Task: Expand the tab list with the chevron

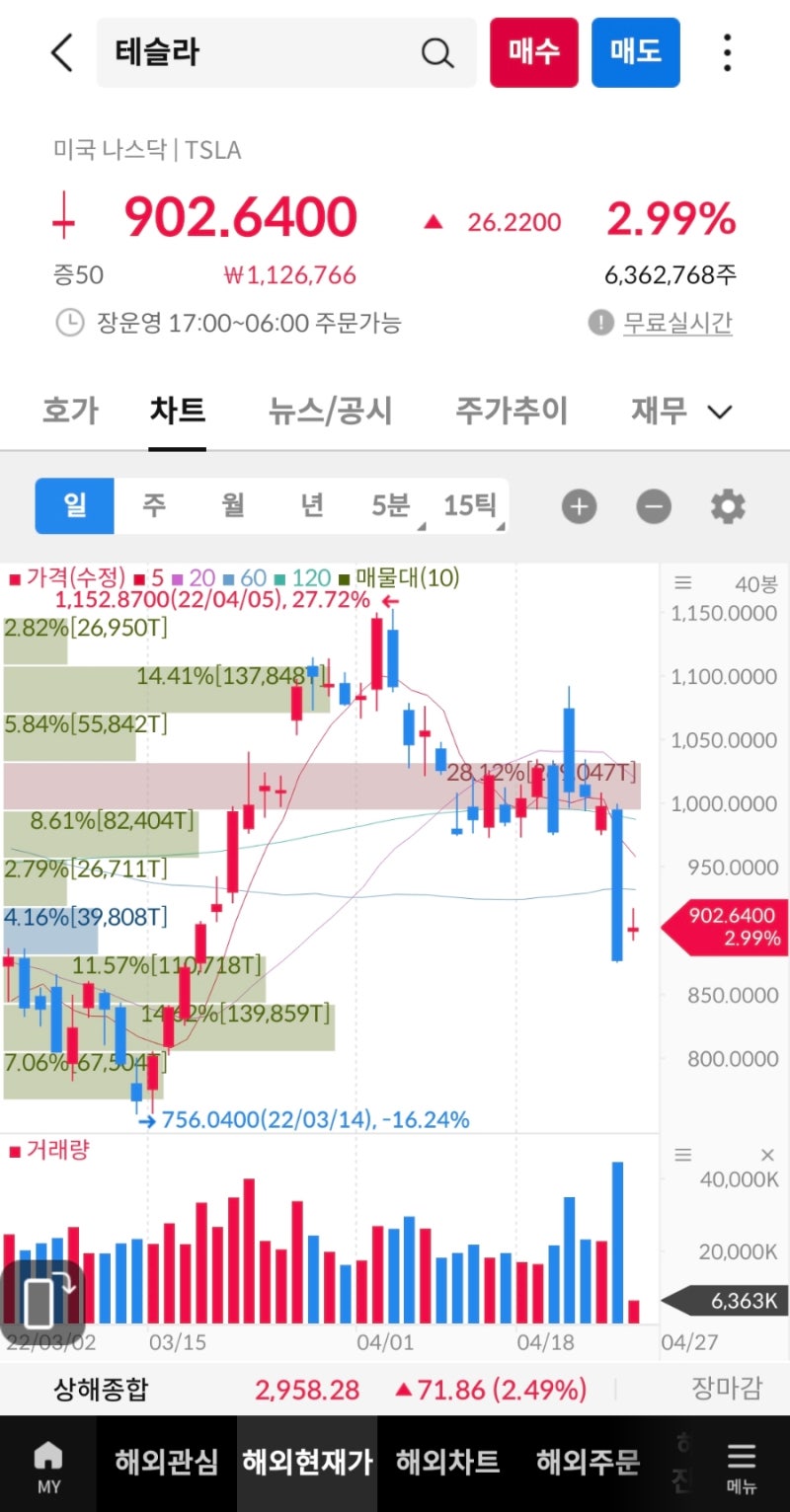Action: [721, 412]
